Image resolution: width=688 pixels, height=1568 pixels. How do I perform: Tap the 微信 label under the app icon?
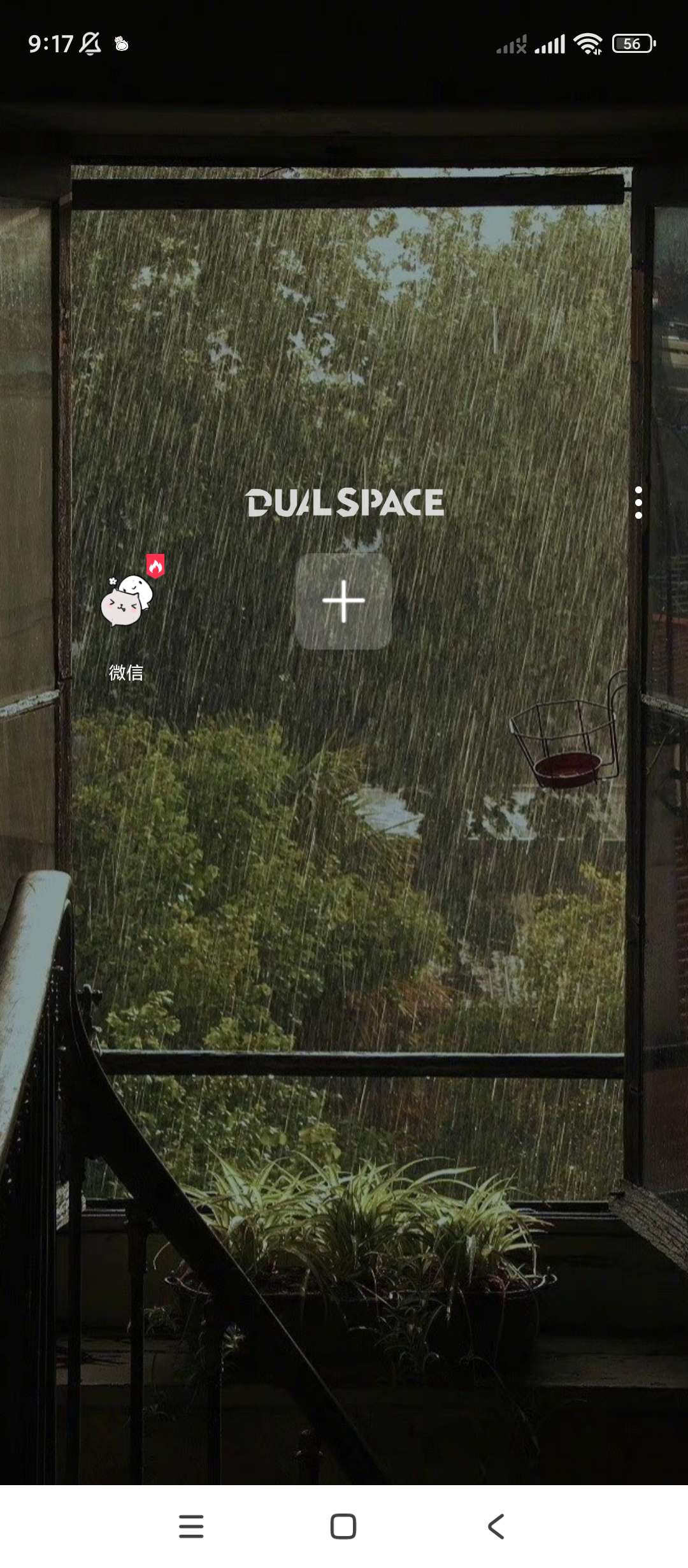pos(125,672)
